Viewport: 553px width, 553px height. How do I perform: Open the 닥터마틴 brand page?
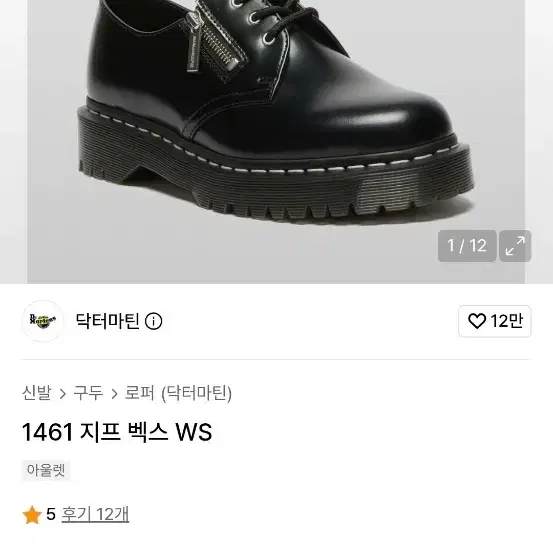(108, 321)
